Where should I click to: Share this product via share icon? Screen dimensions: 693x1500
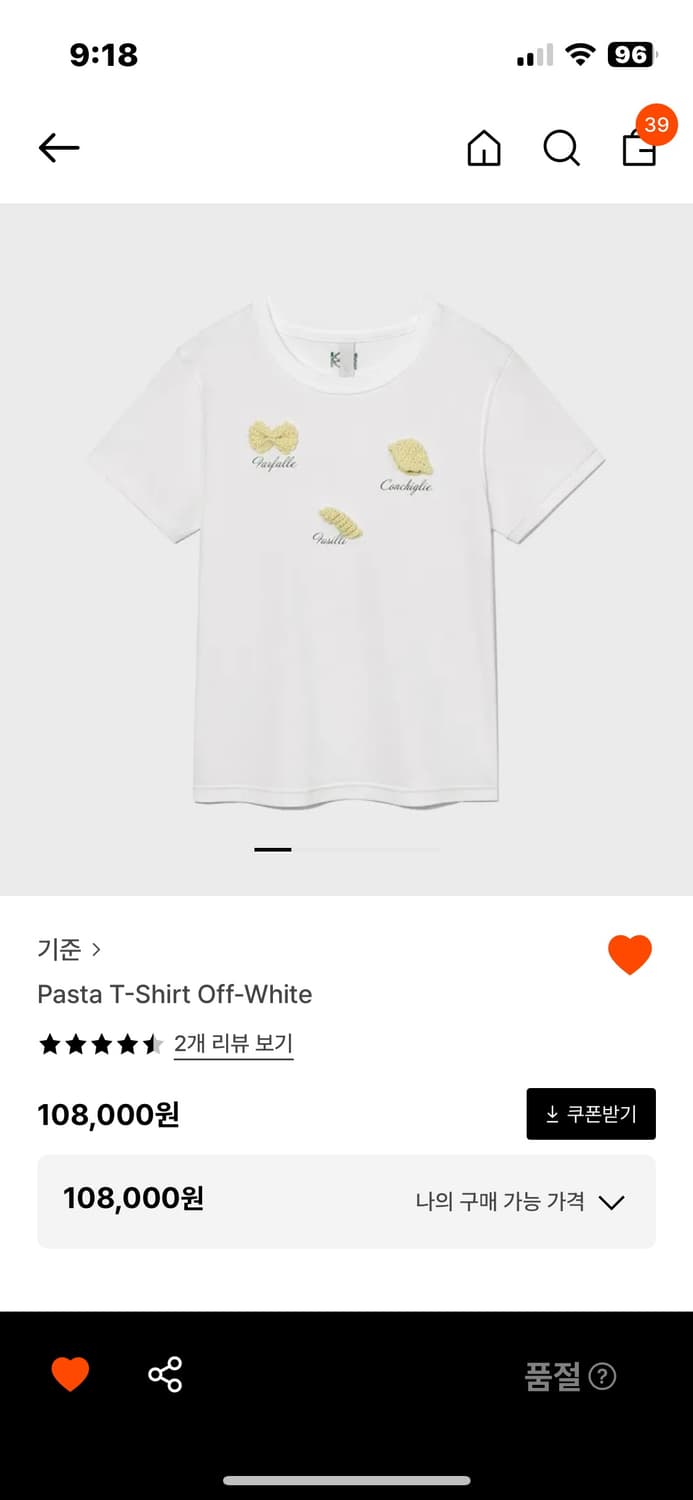pyautogui.click(x=165, y=1375)
